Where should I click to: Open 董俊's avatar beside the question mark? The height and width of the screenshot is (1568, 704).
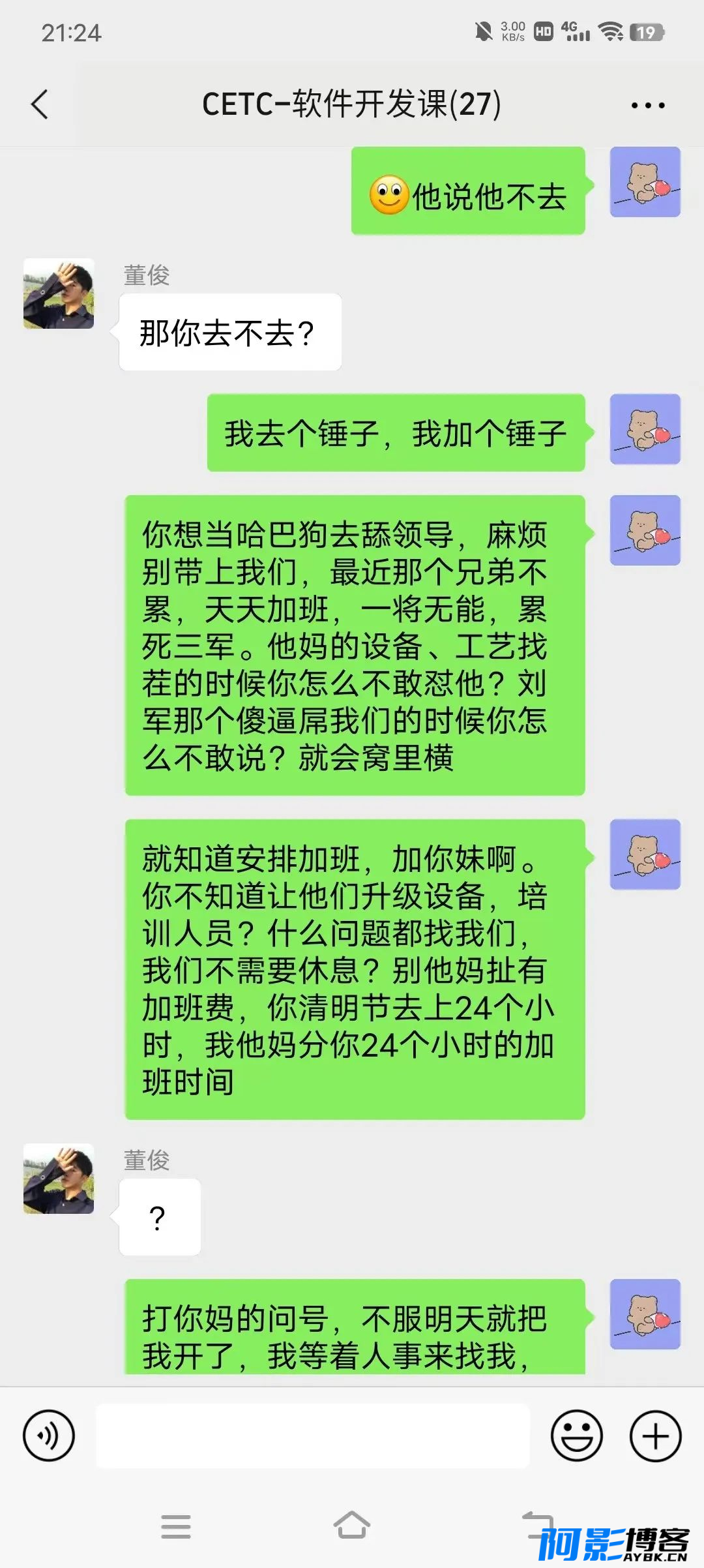point(59,1179)
